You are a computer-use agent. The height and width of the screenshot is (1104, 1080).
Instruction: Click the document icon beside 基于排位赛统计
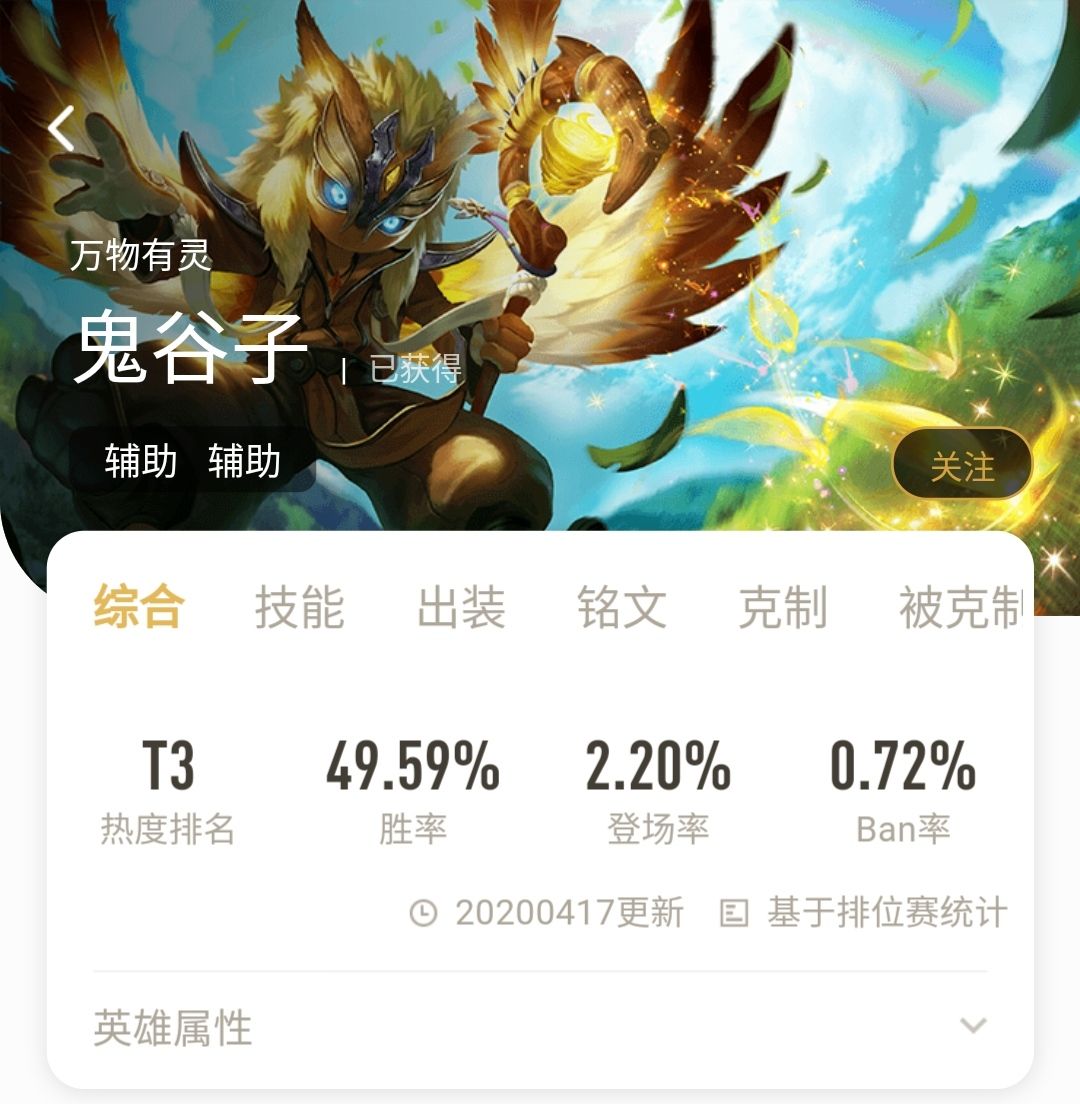click(x=735, y=911)
